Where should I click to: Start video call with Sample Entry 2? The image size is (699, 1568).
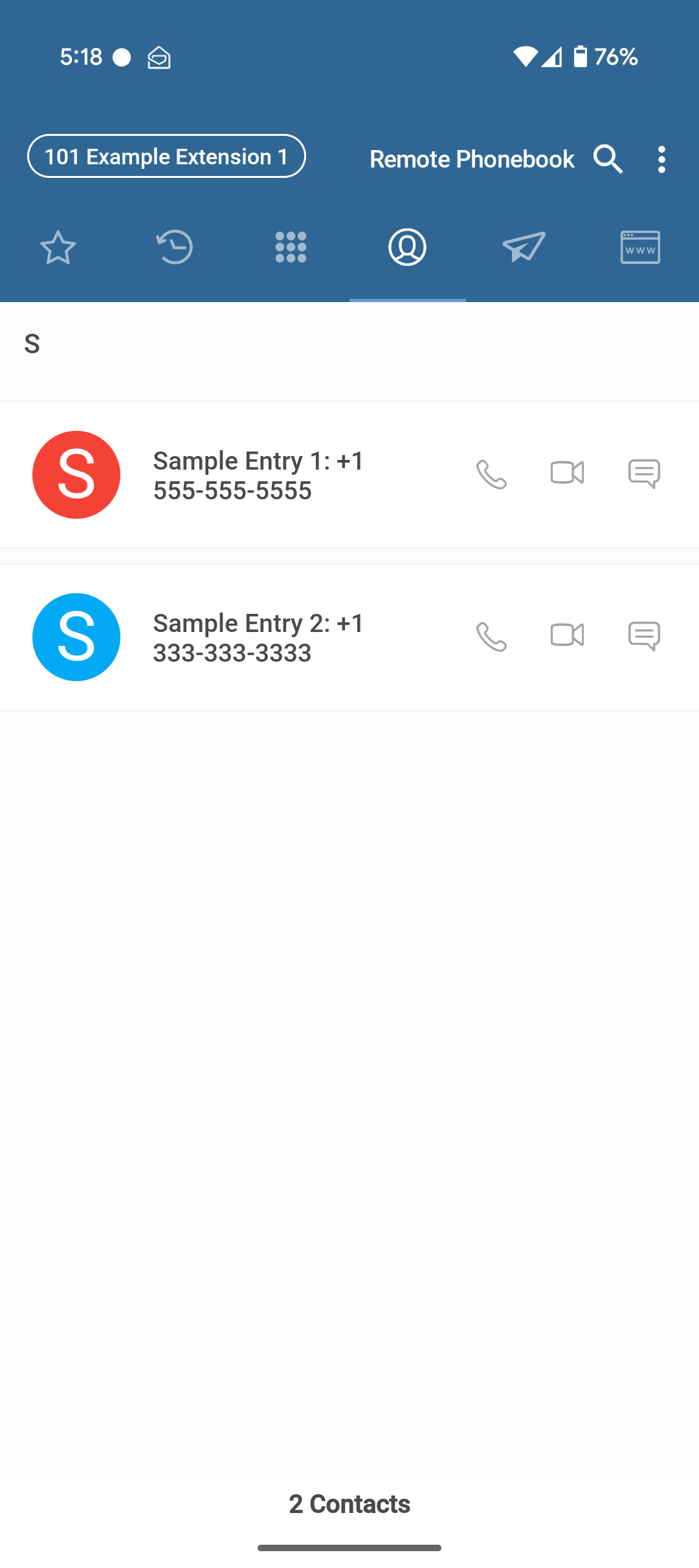pos(568,635)
